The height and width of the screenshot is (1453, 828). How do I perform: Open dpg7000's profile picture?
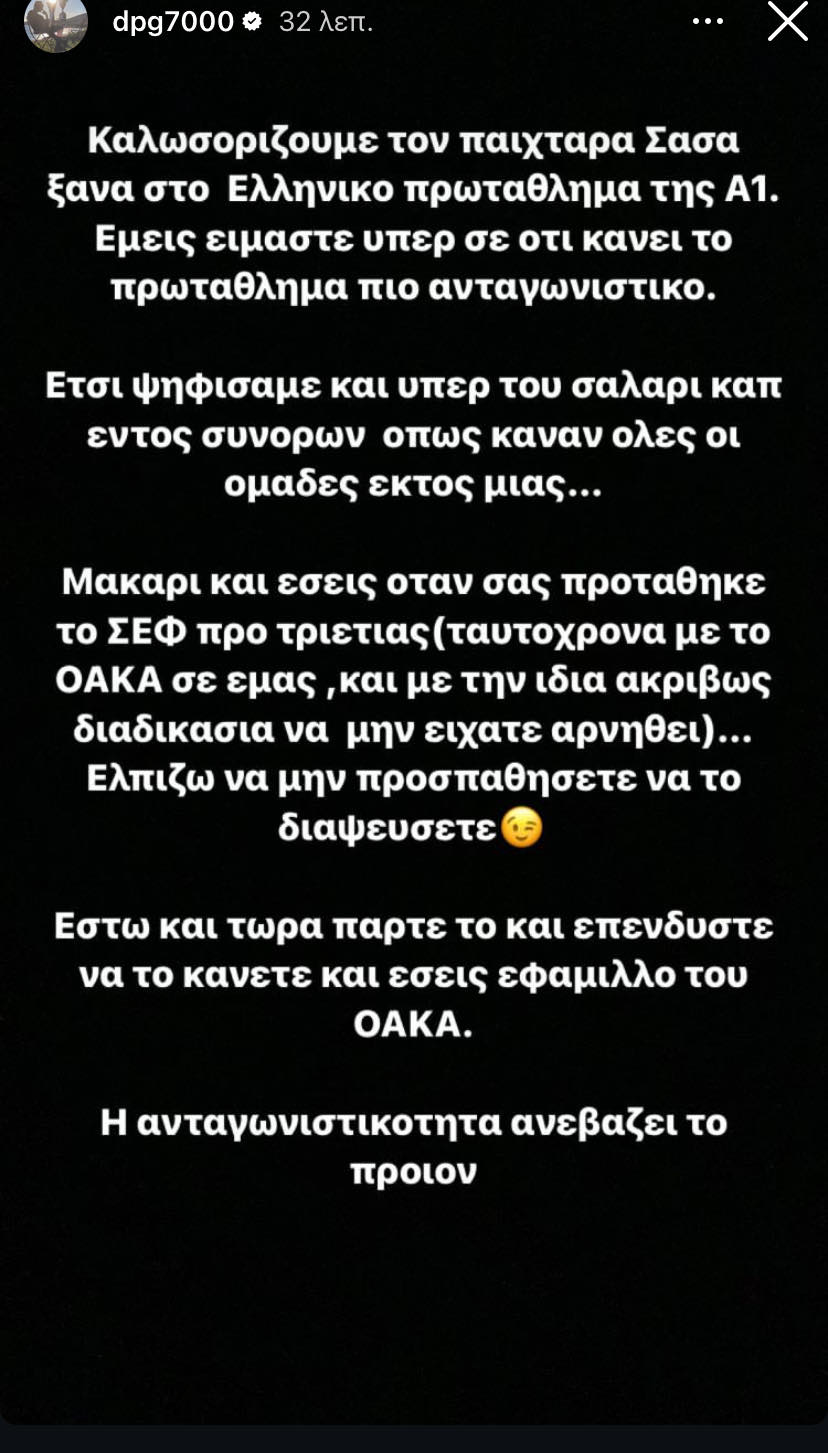tap(56, 24)
